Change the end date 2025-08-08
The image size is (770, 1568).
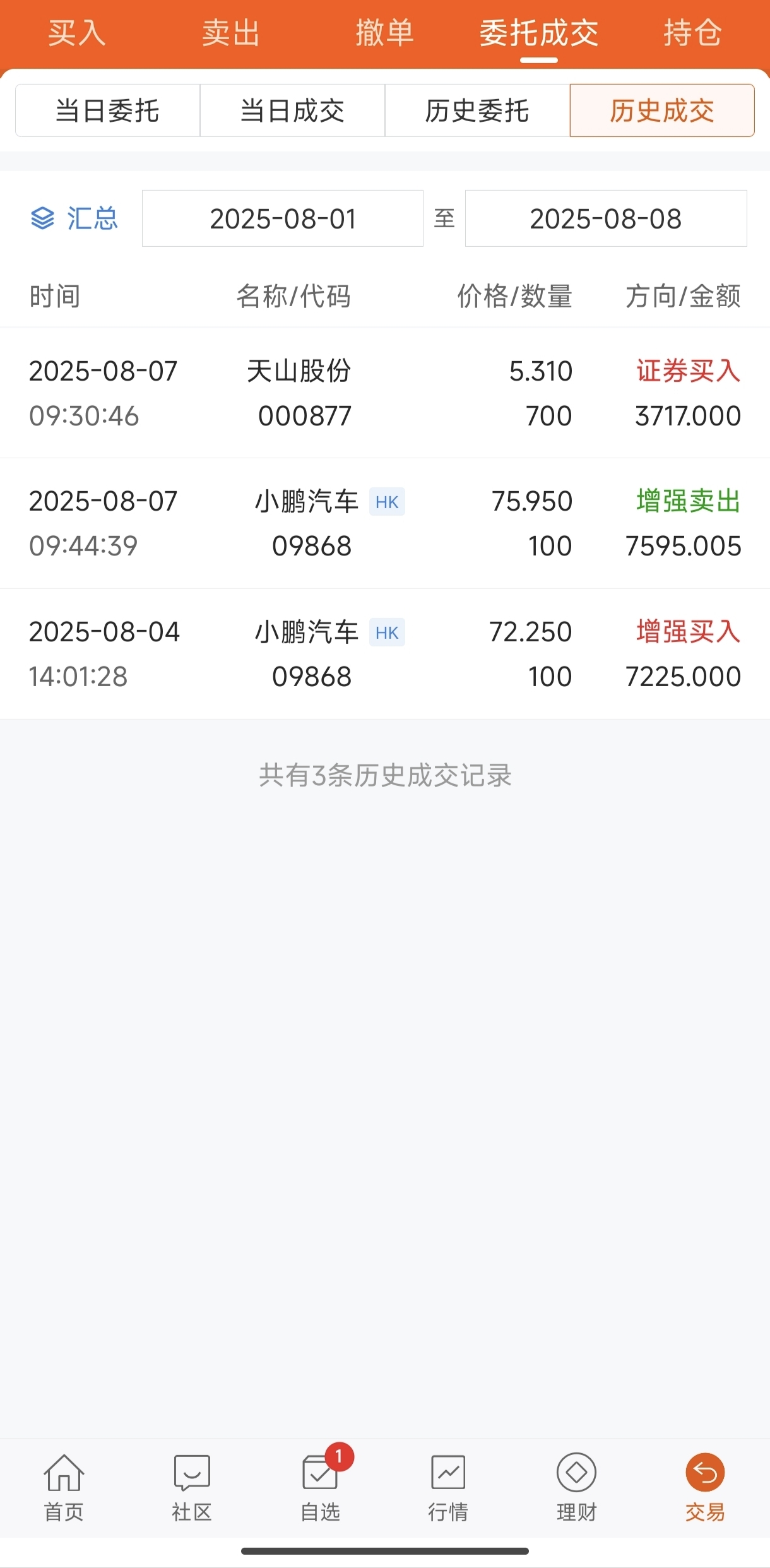coord(606,218)
